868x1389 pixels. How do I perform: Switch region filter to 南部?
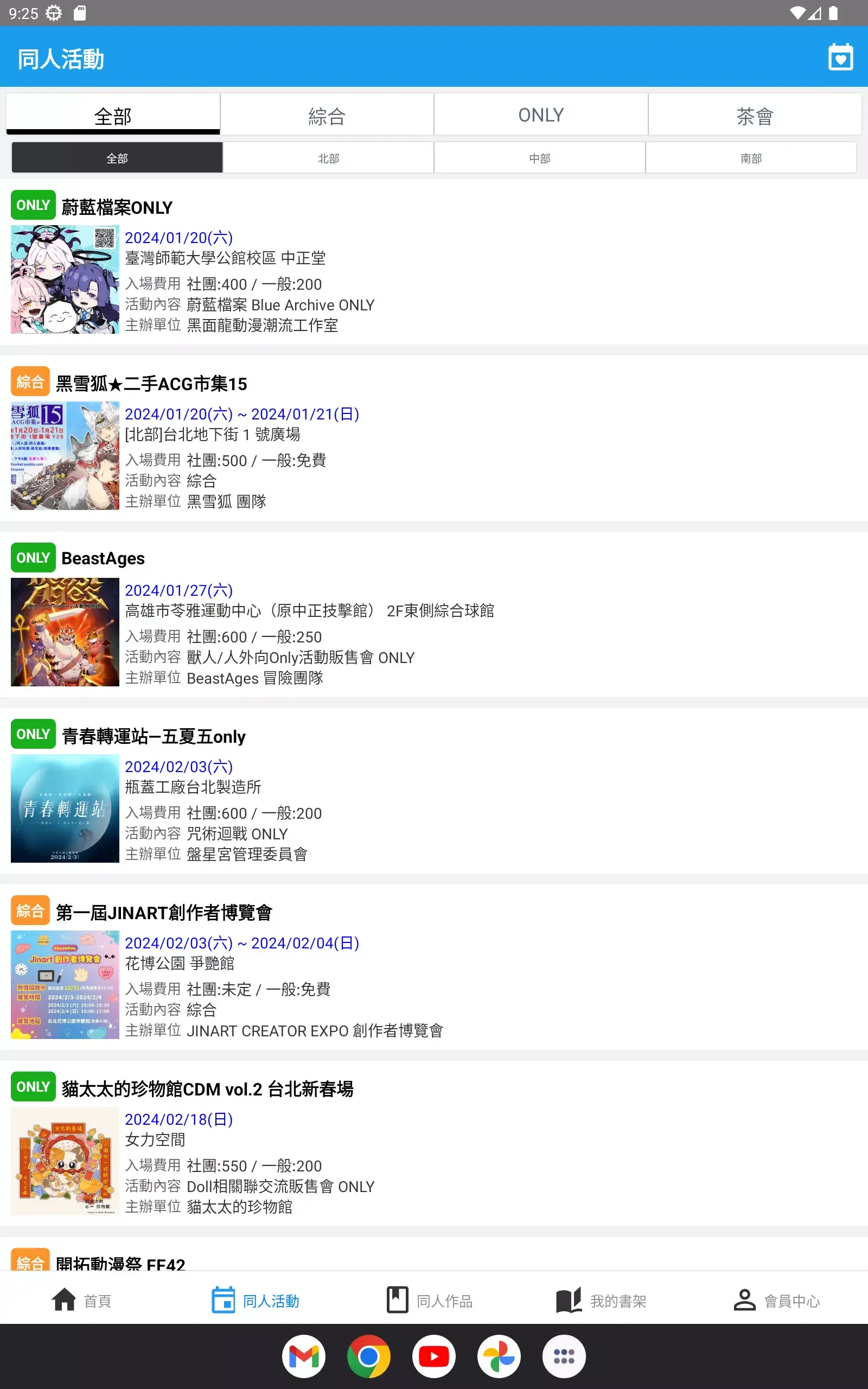pos(751,157)
